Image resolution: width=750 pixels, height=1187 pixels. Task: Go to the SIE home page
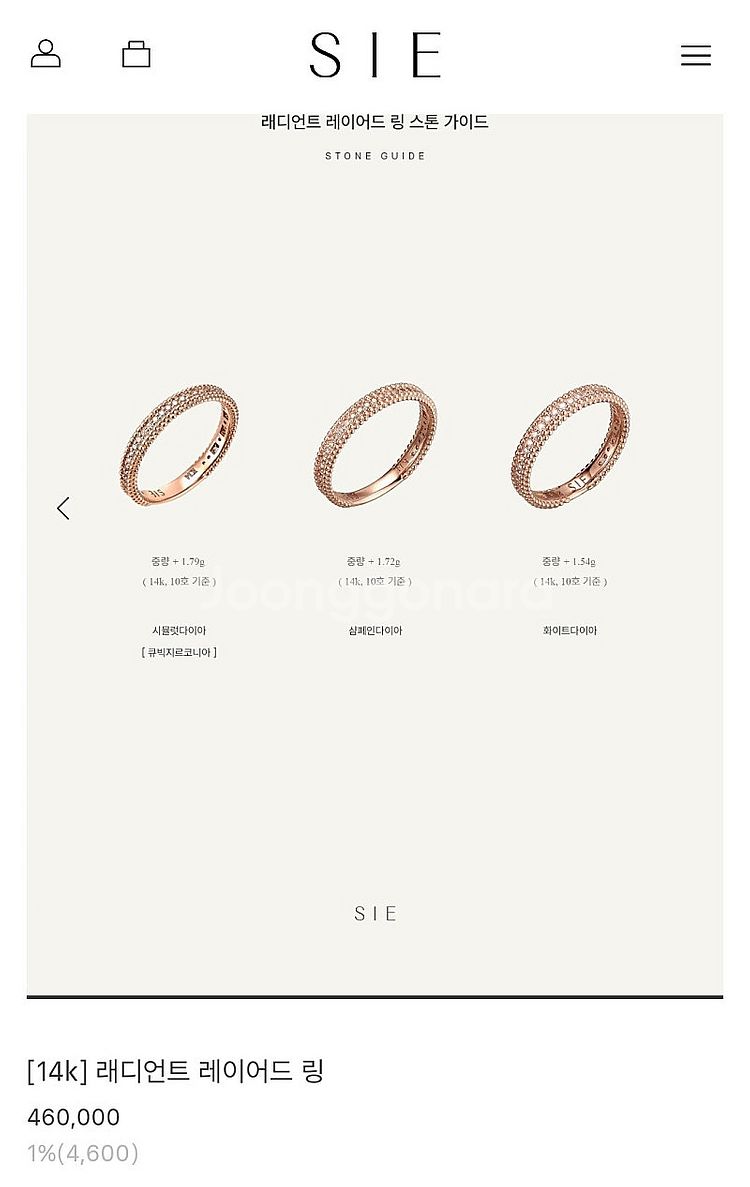pos(375,55)
